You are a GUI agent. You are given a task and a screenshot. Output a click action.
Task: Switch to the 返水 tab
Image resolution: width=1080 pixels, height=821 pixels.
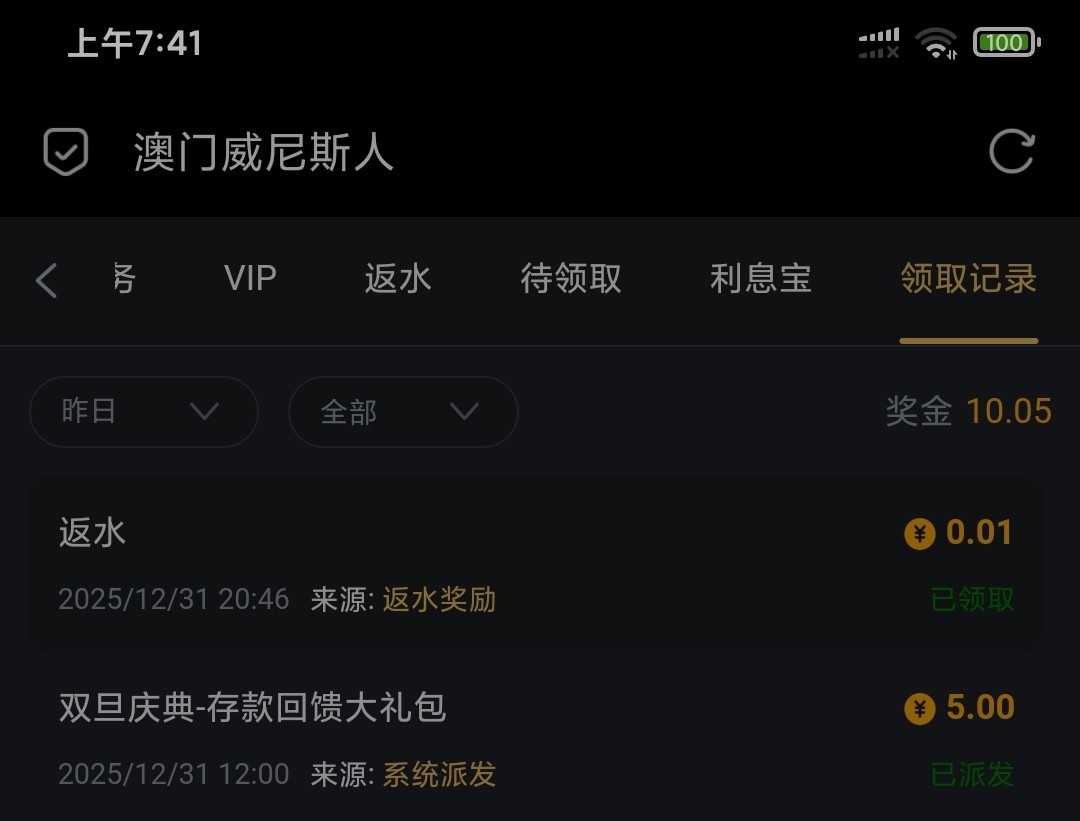click(x=398, y=278)
